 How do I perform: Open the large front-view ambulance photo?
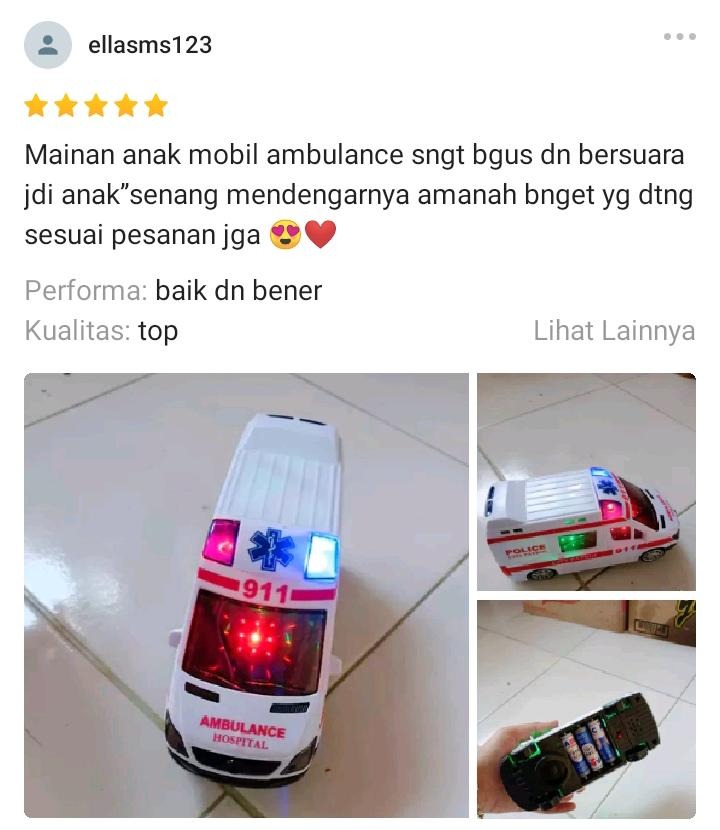[246, 595]
